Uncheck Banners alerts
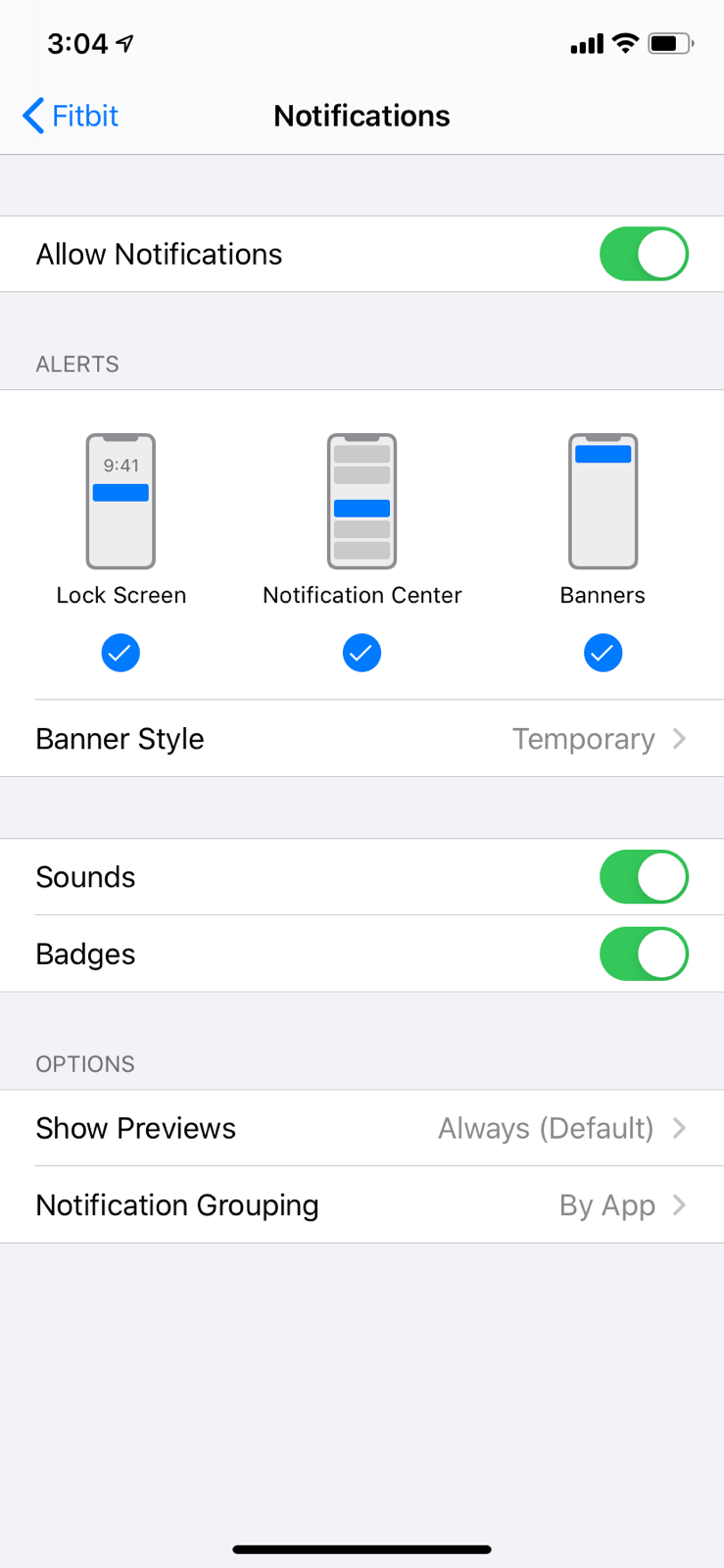The width and height of the screenshot is (724, 1568). [603, 653]
